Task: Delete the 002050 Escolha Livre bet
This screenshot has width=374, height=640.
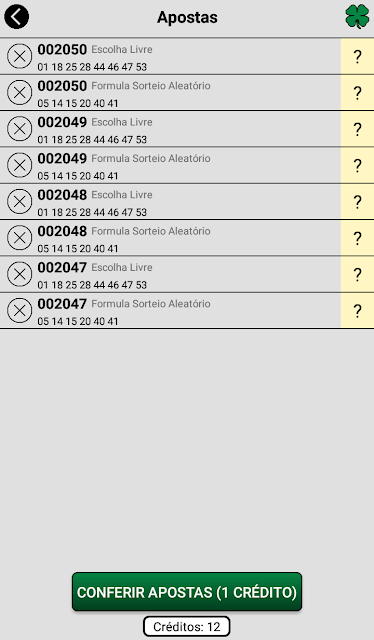Action: click(20, 56)
